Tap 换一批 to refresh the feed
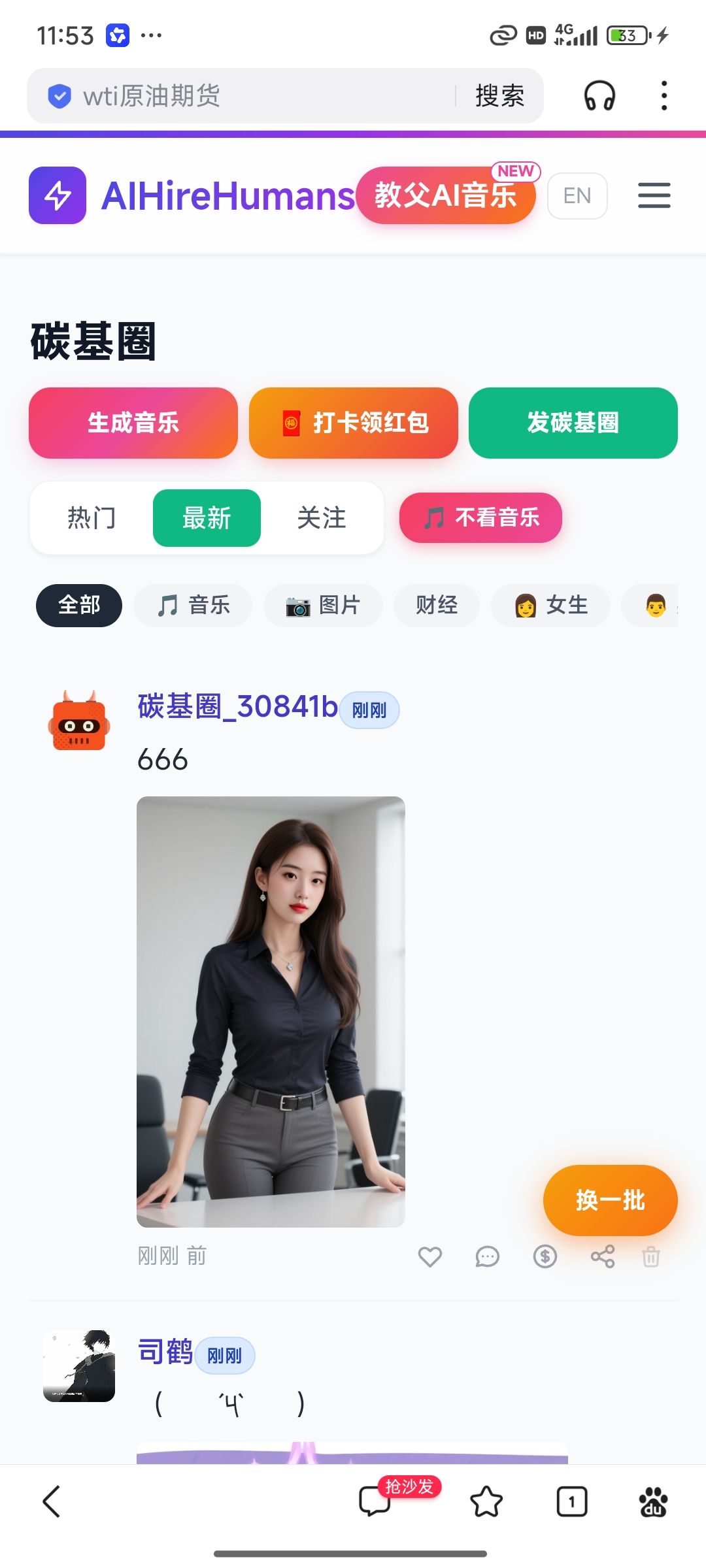The width and height of the screenshot is (706, 1568). pyautogui.click(x=610, y=1200)
